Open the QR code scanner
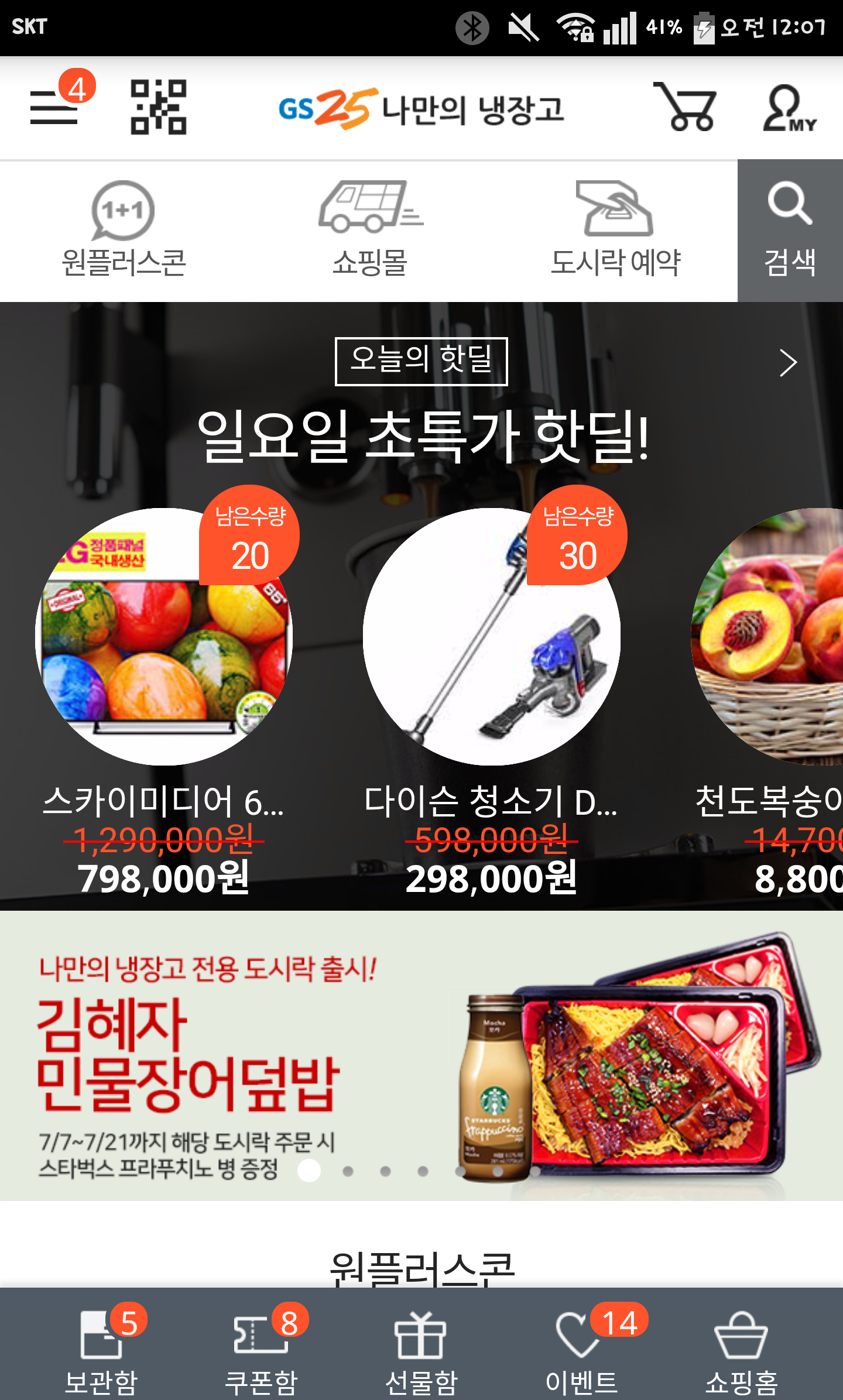843x1400 pixels. tap(158, 107)
